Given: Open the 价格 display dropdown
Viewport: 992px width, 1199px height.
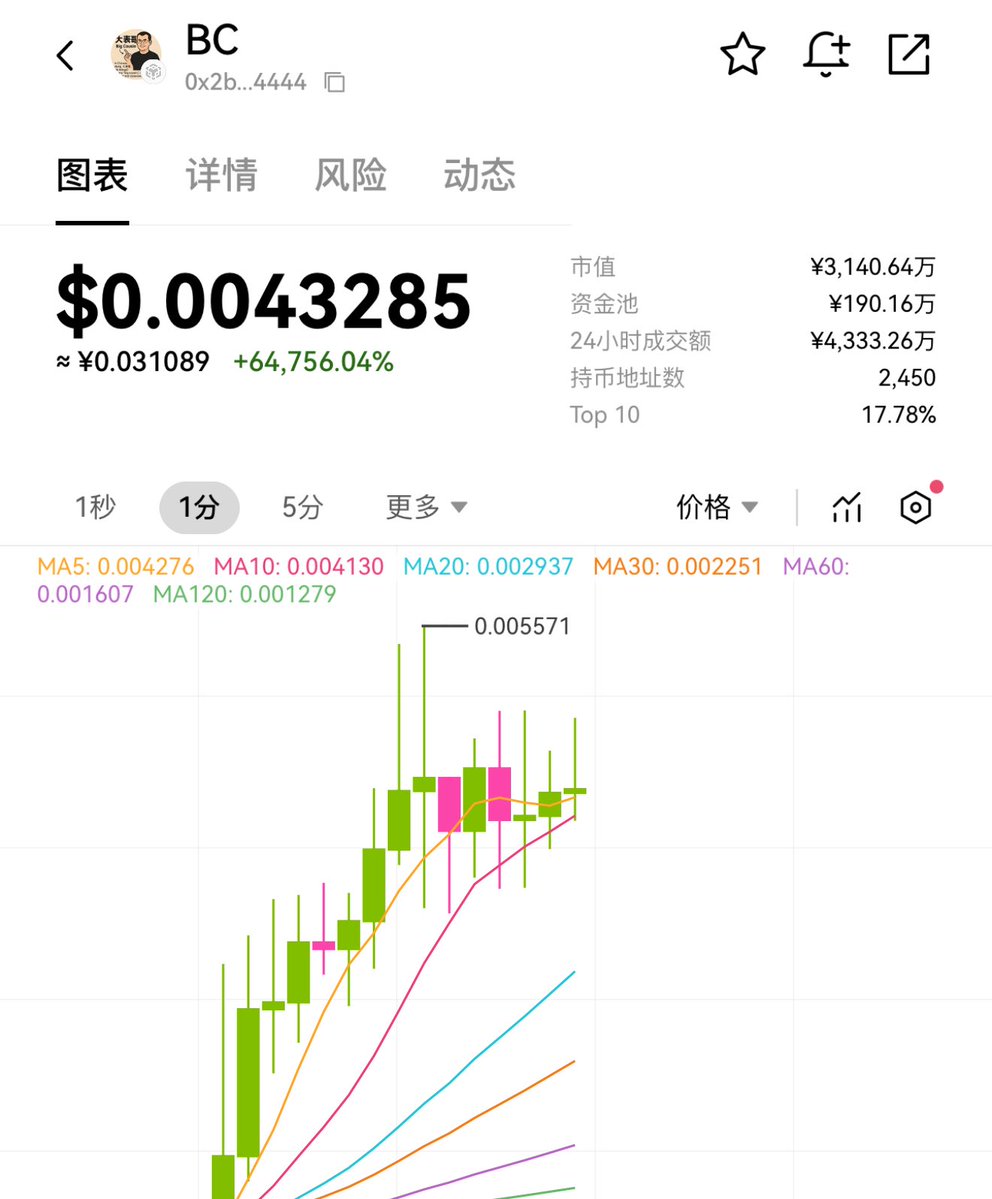Looking at the screenshot, I should point(716,507).
